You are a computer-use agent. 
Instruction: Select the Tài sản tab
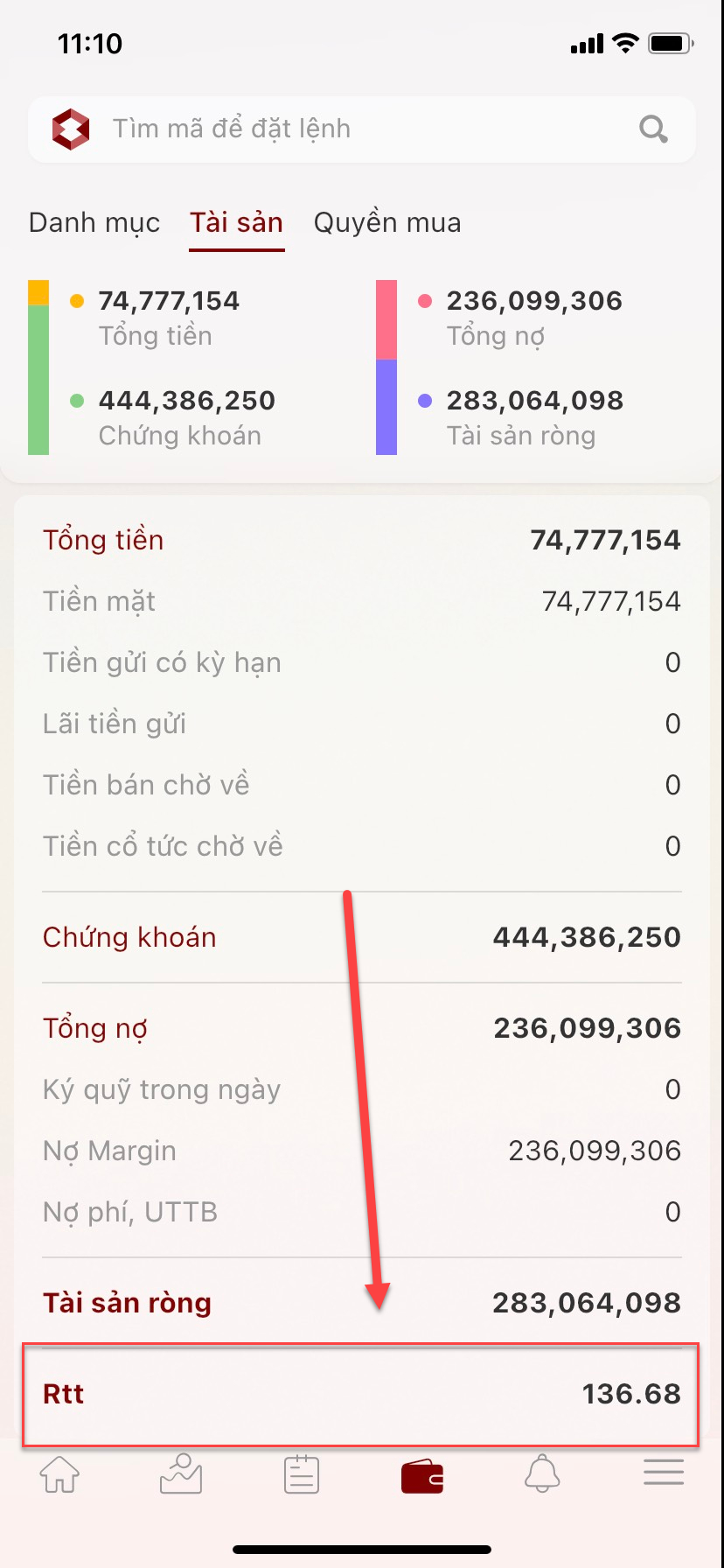[237, 223]
